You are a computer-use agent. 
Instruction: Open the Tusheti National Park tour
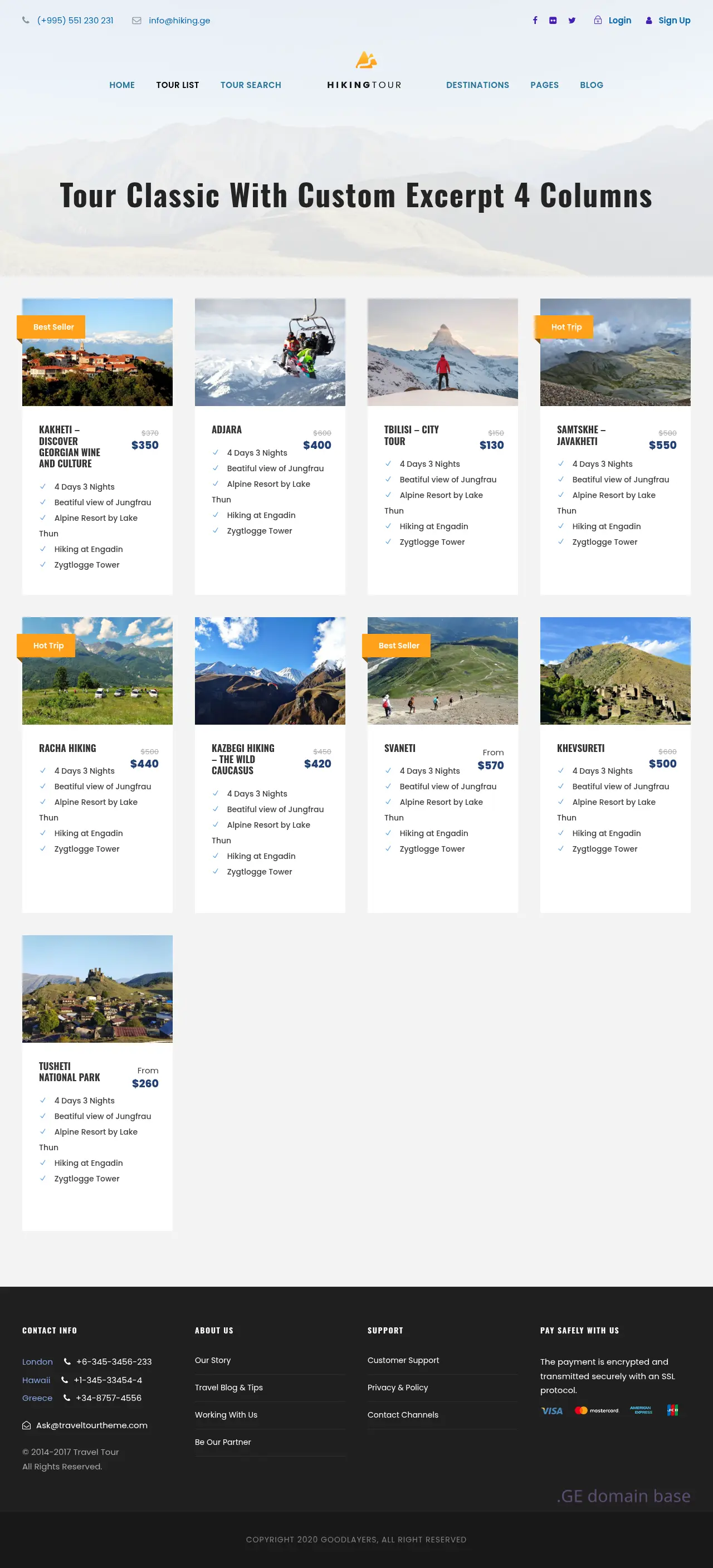click(70, 1072)
